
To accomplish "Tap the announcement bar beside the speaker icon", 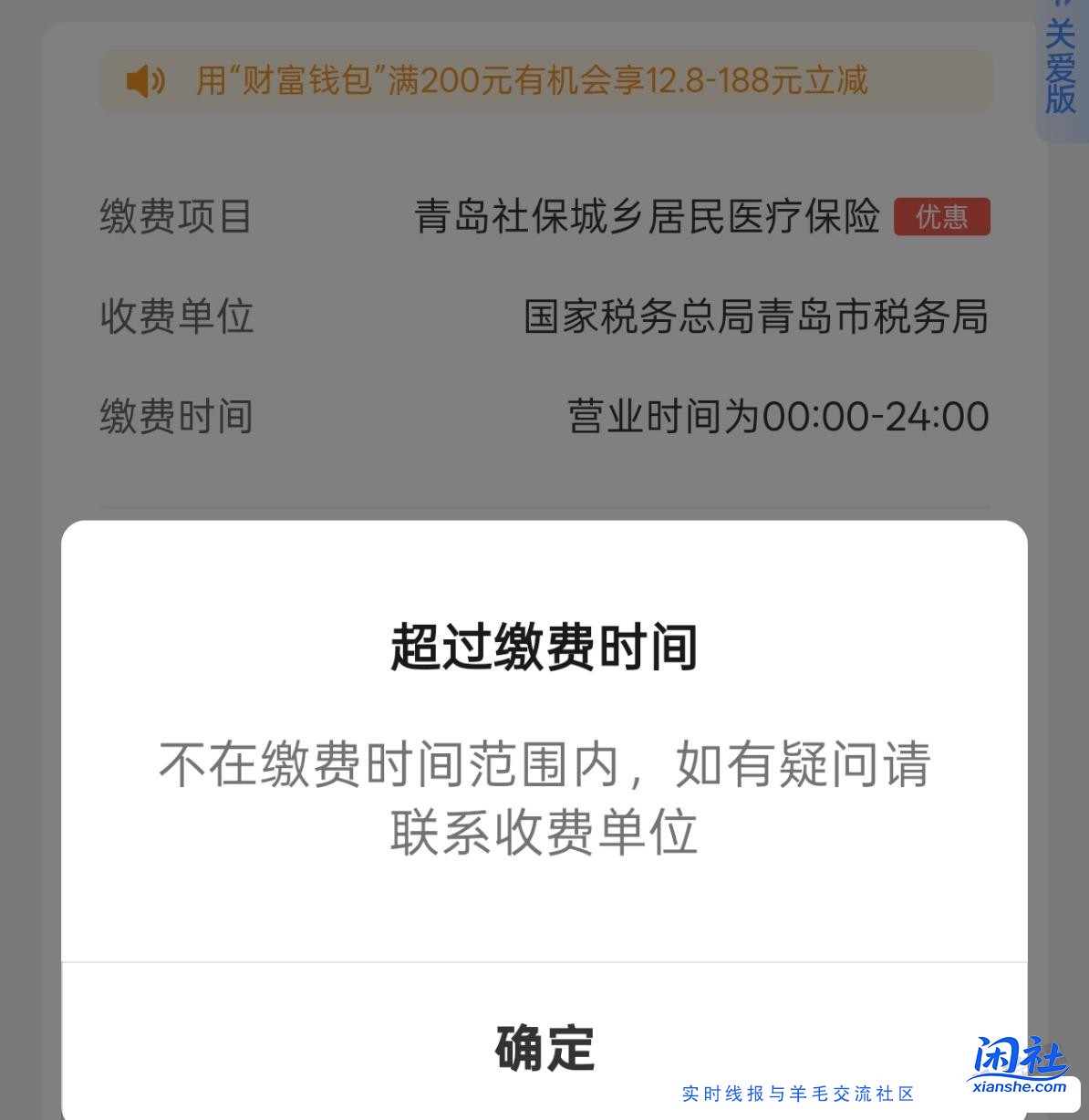I will coord(534,81).
